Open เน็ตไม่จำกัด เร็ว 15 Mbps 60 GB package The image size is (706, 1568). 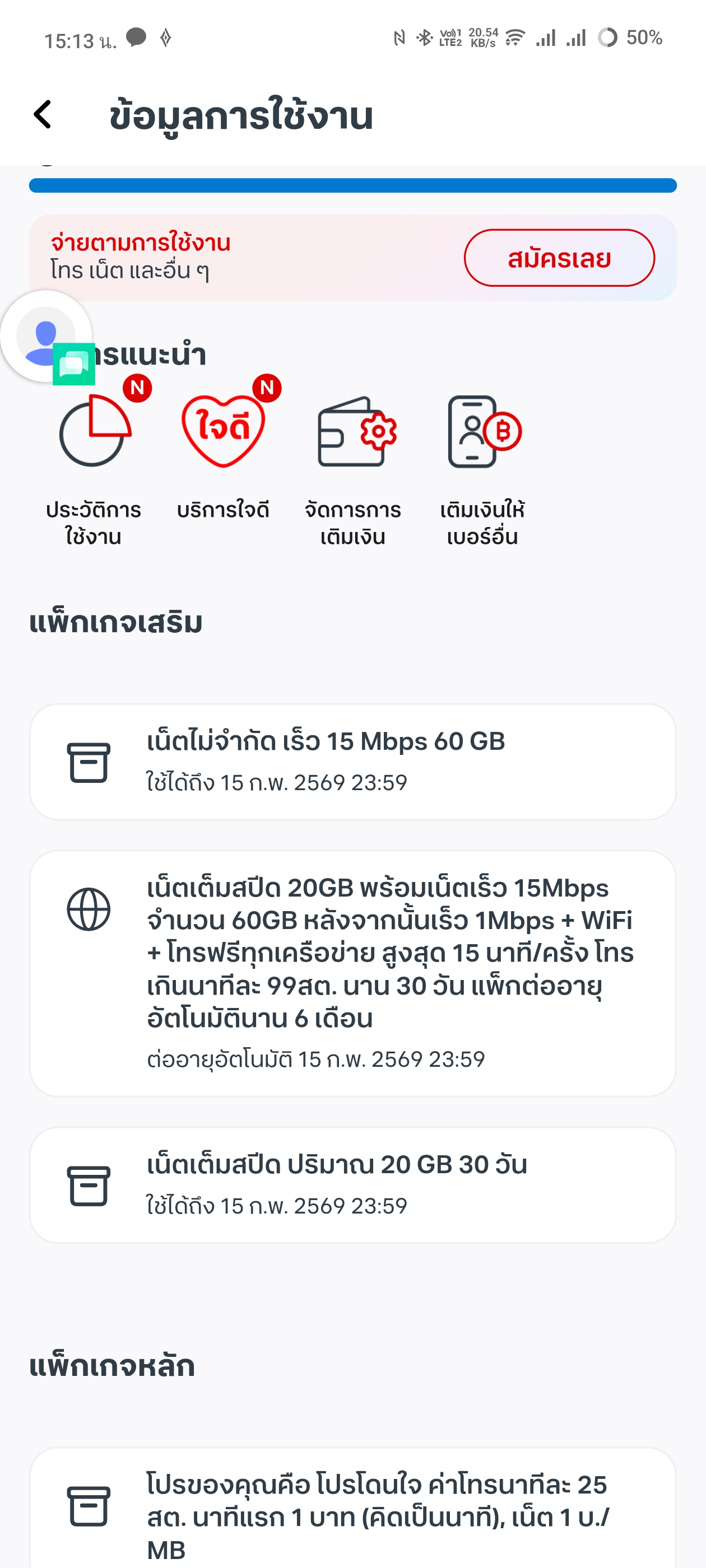click(352, 762)
